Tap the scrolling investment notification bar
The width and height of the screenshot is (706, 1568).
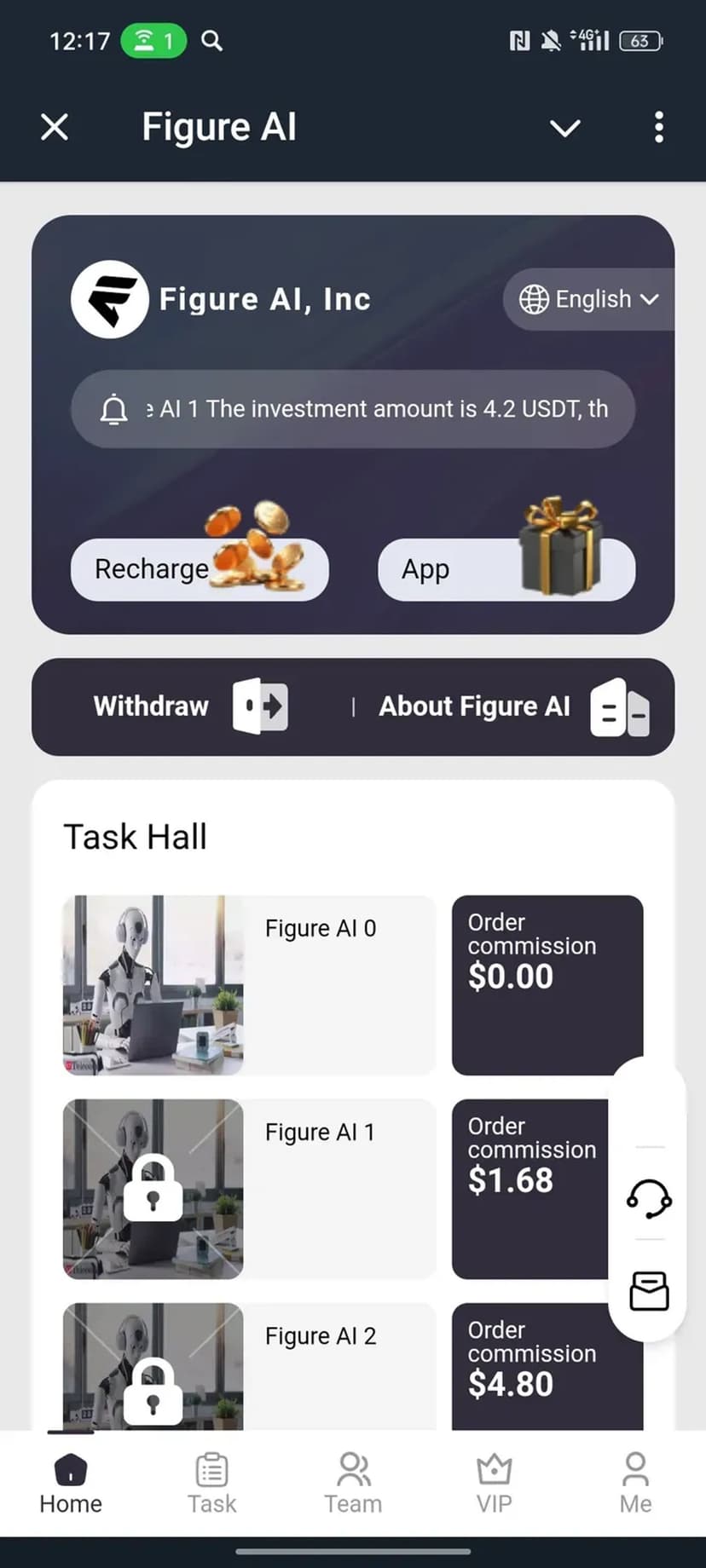coord(353,409)
